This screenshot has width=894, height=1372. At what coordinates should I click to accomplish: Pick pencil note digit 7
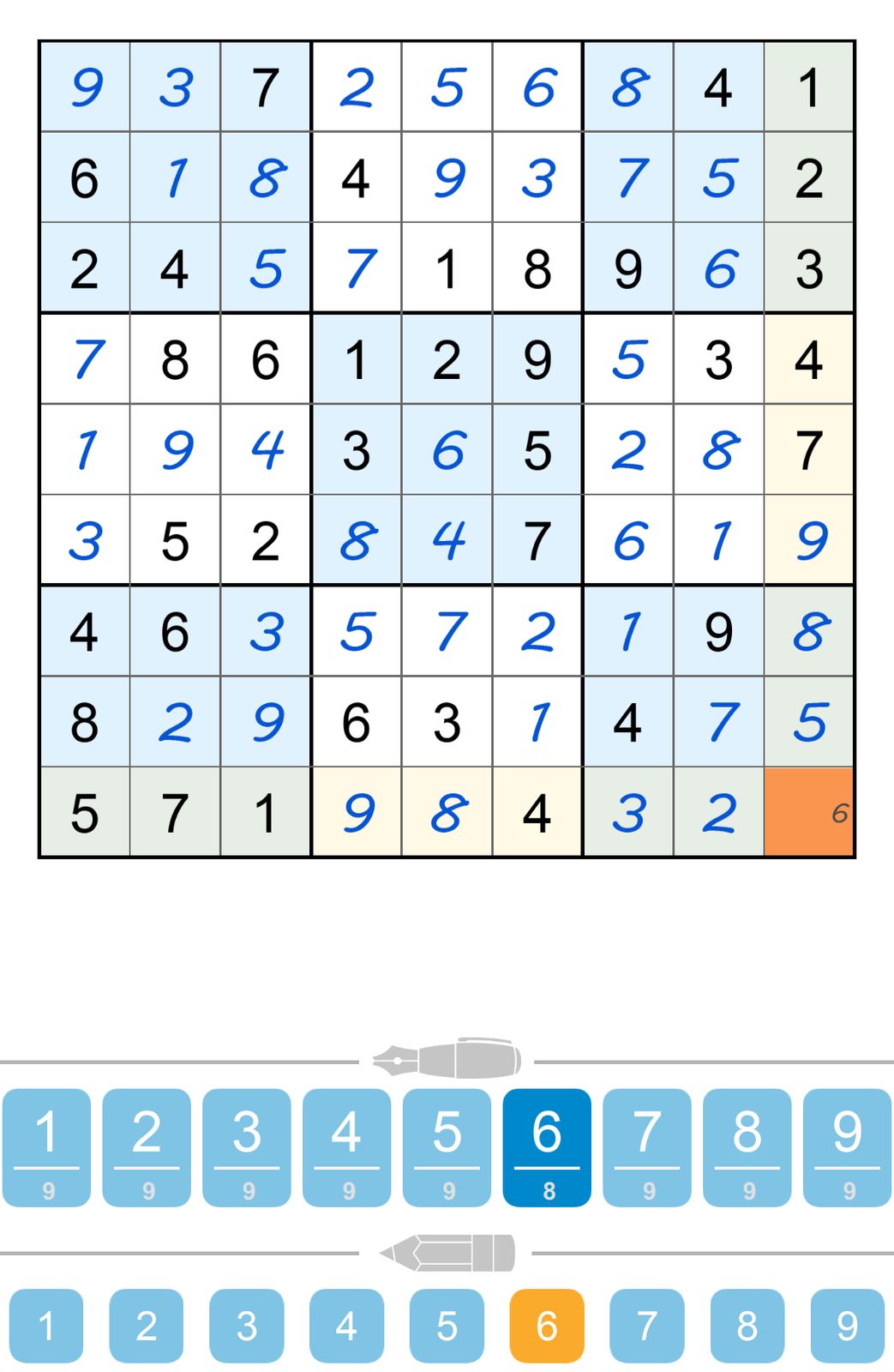pyautogui.click(x=647, y=1326)
